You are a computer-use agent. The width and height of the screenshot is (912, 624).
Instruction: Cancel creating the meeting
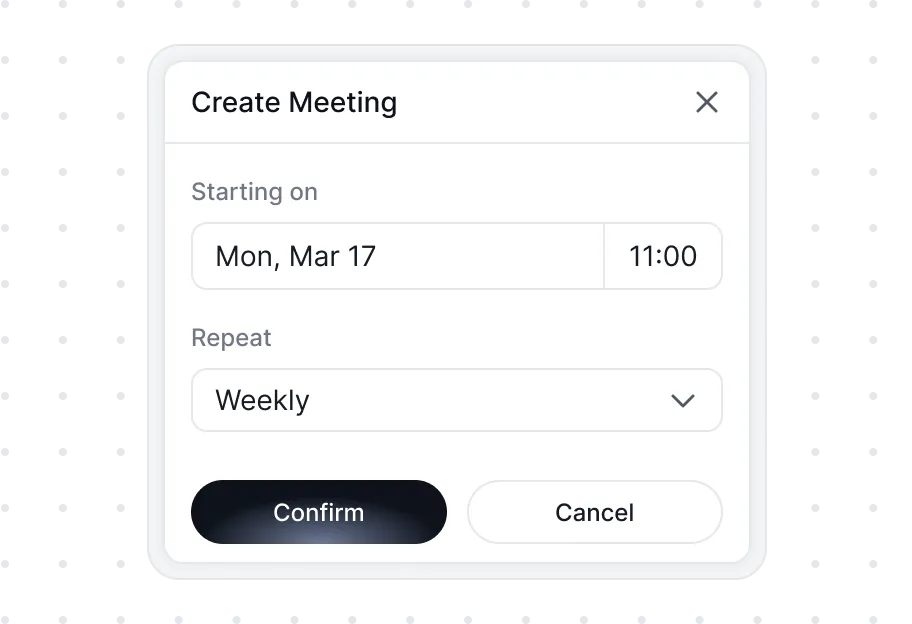click(x=594, y=512)
